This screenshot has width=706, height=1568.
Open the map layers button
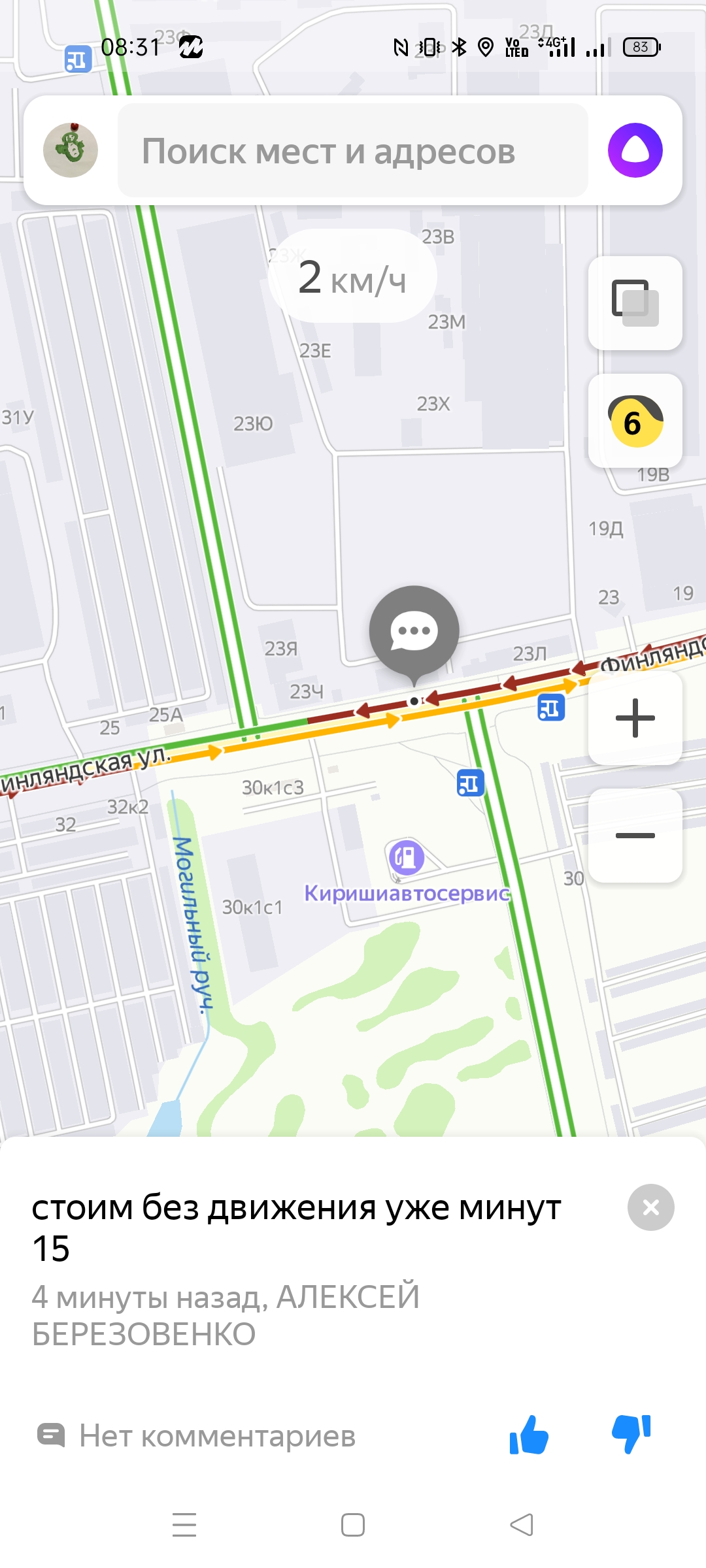[635, 303]
